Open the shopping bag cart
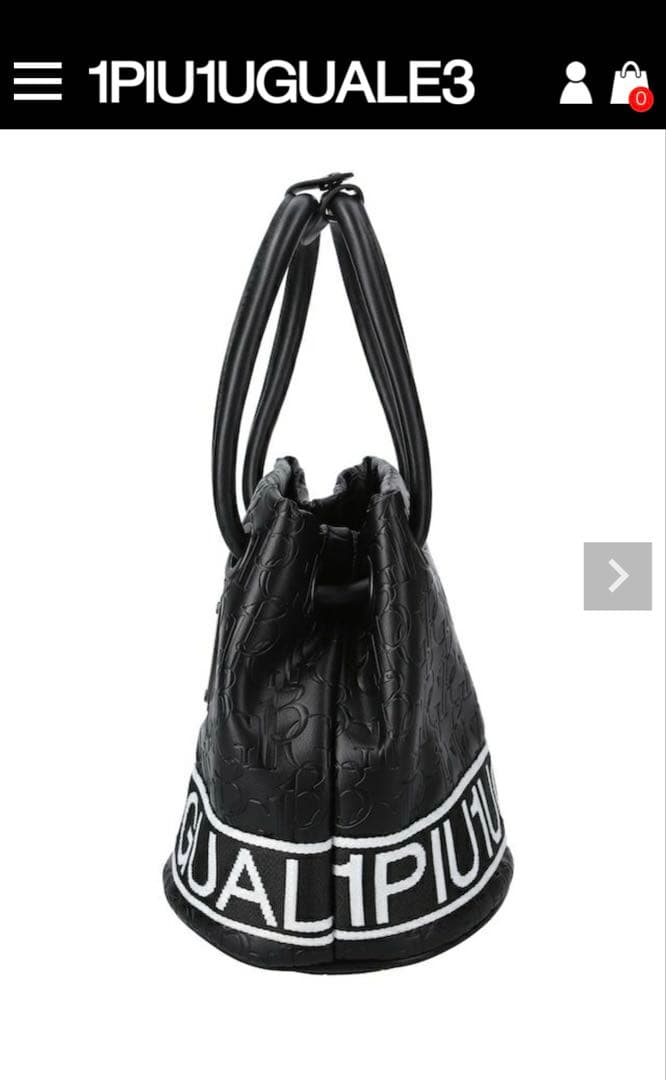666x1080 pixels. click(630, 84)
